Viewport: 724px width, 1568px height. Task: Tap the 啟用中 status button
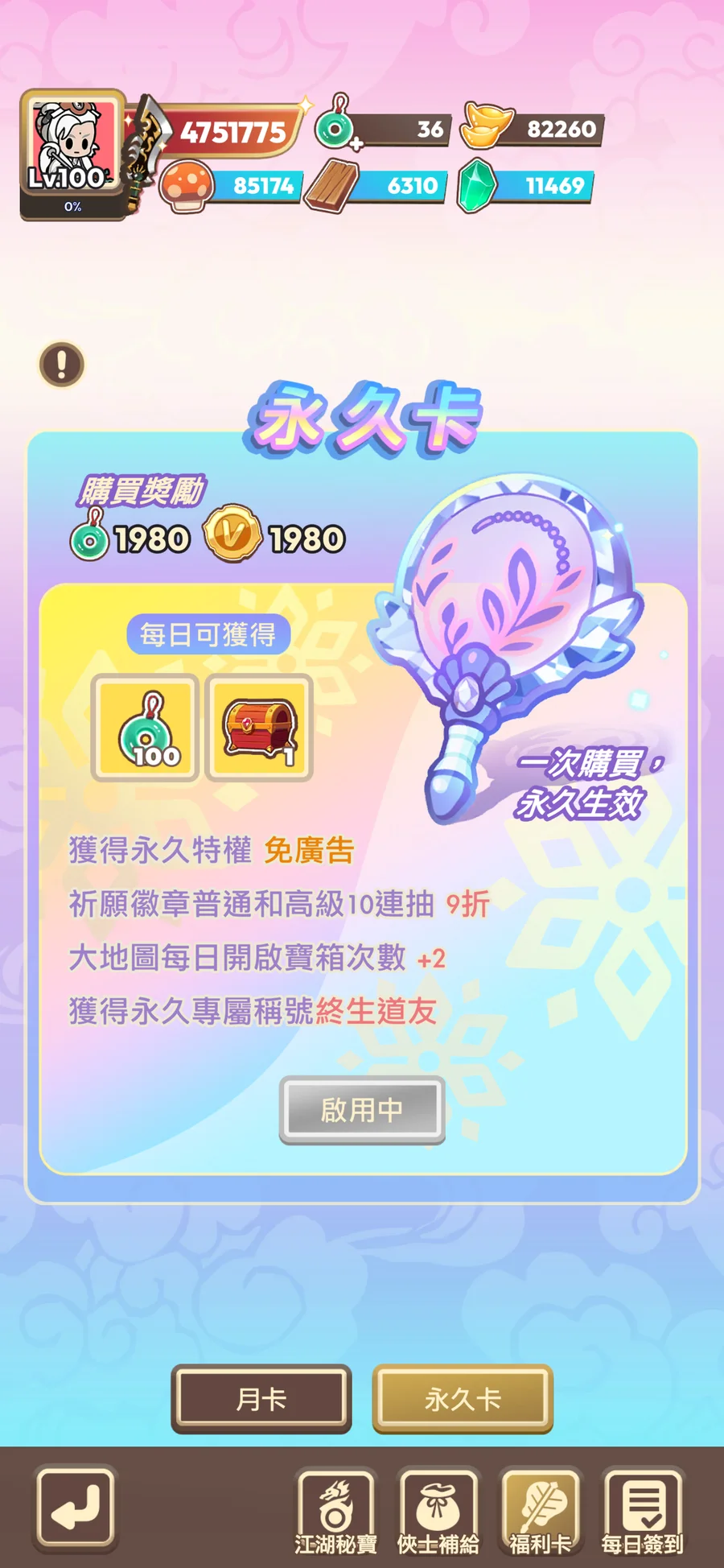[x=362, y=1109]
